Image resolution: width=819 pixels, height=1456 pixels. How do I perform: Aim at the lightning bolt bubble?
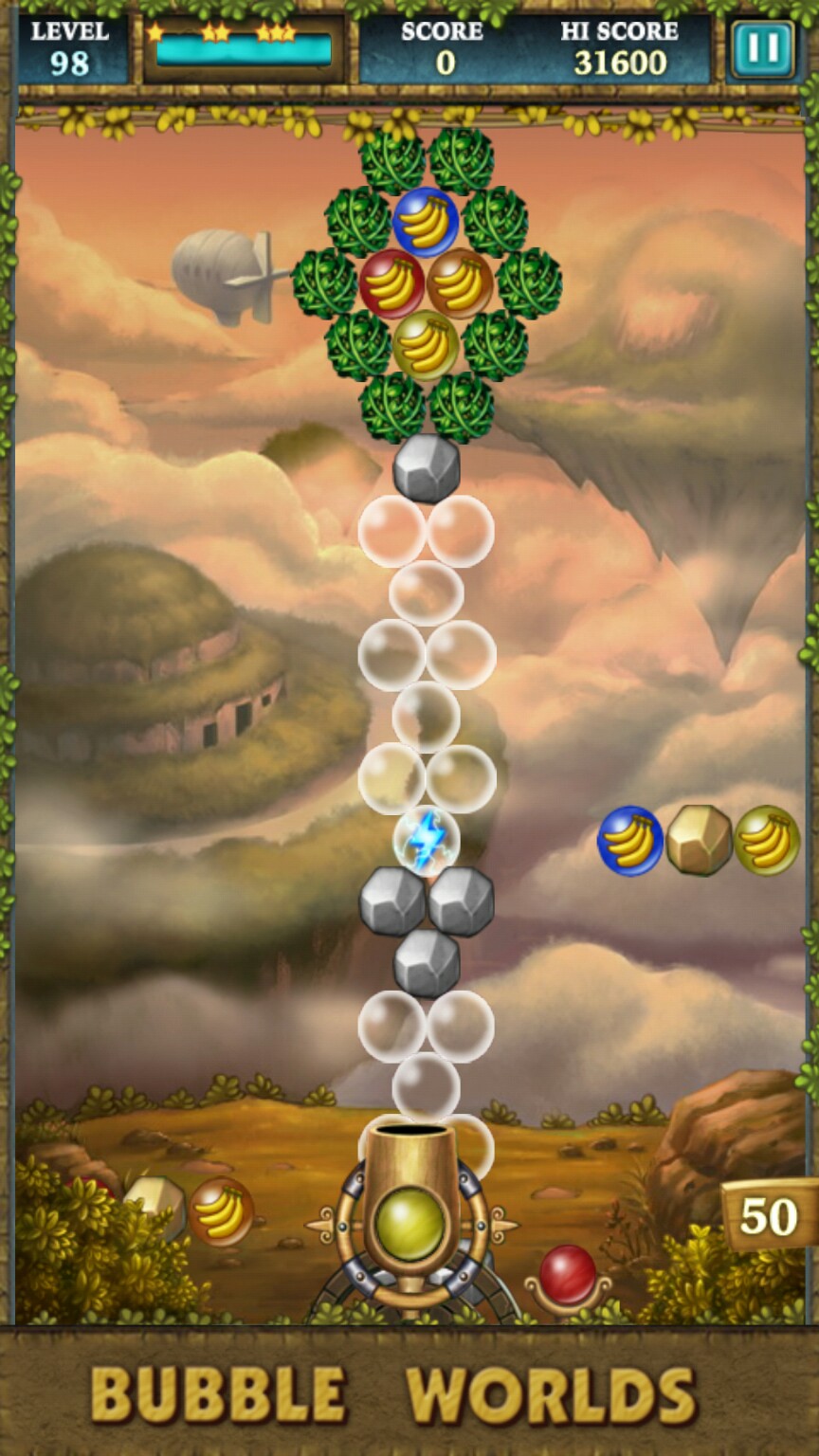(426, 840)
